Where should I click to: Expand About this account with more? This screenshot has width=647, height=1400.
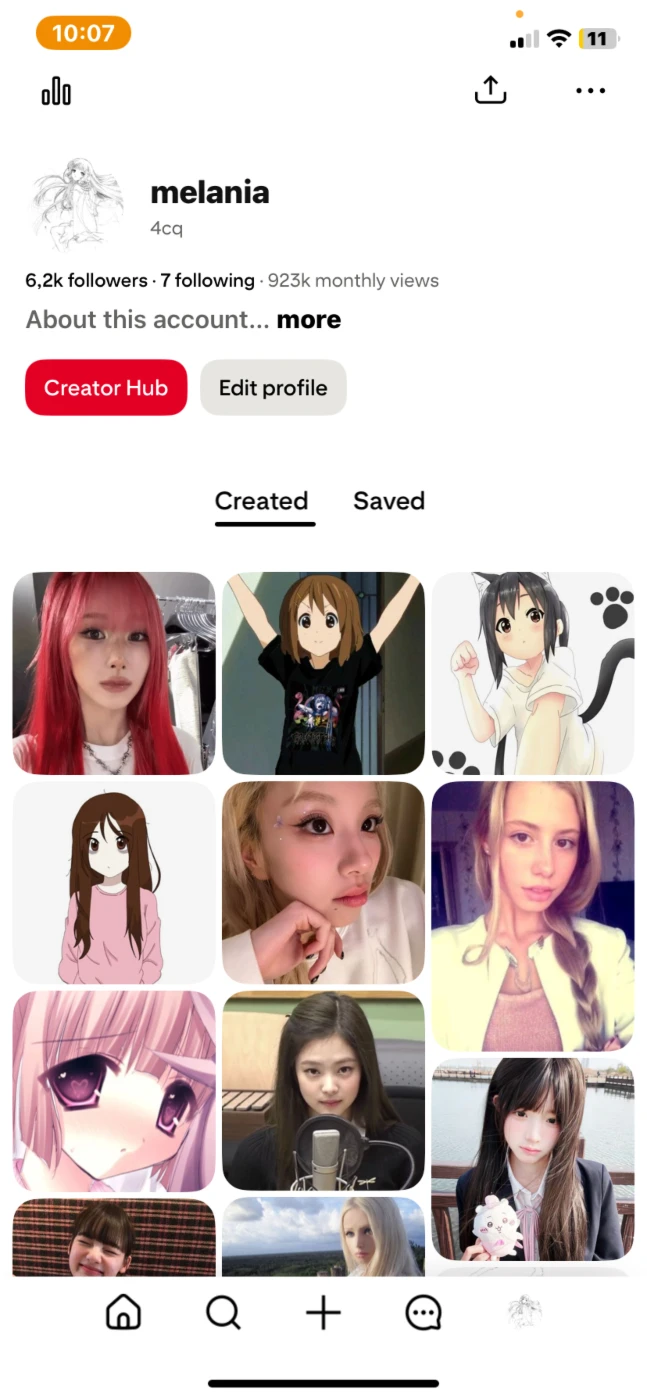tap(308, 320)
